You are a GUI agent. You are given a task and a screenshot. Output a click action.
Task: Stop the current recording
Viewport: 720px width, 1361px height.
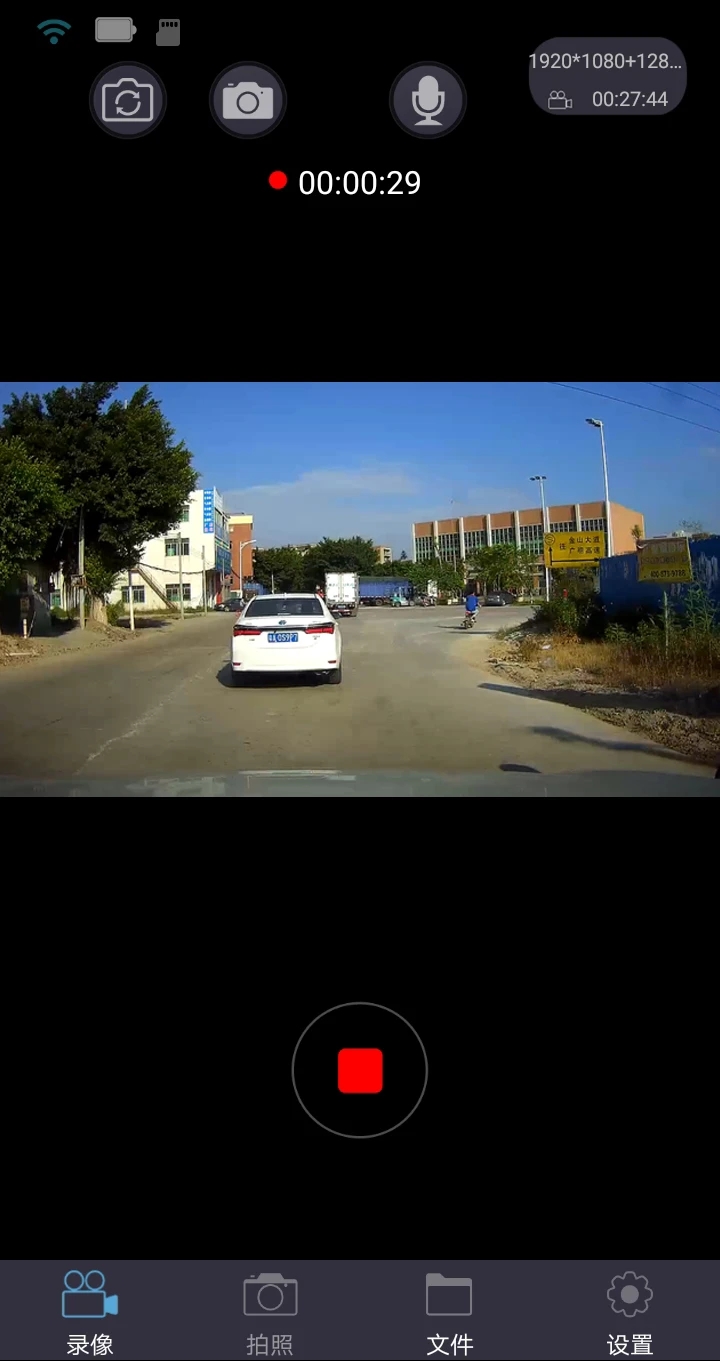coord(360,1070)
